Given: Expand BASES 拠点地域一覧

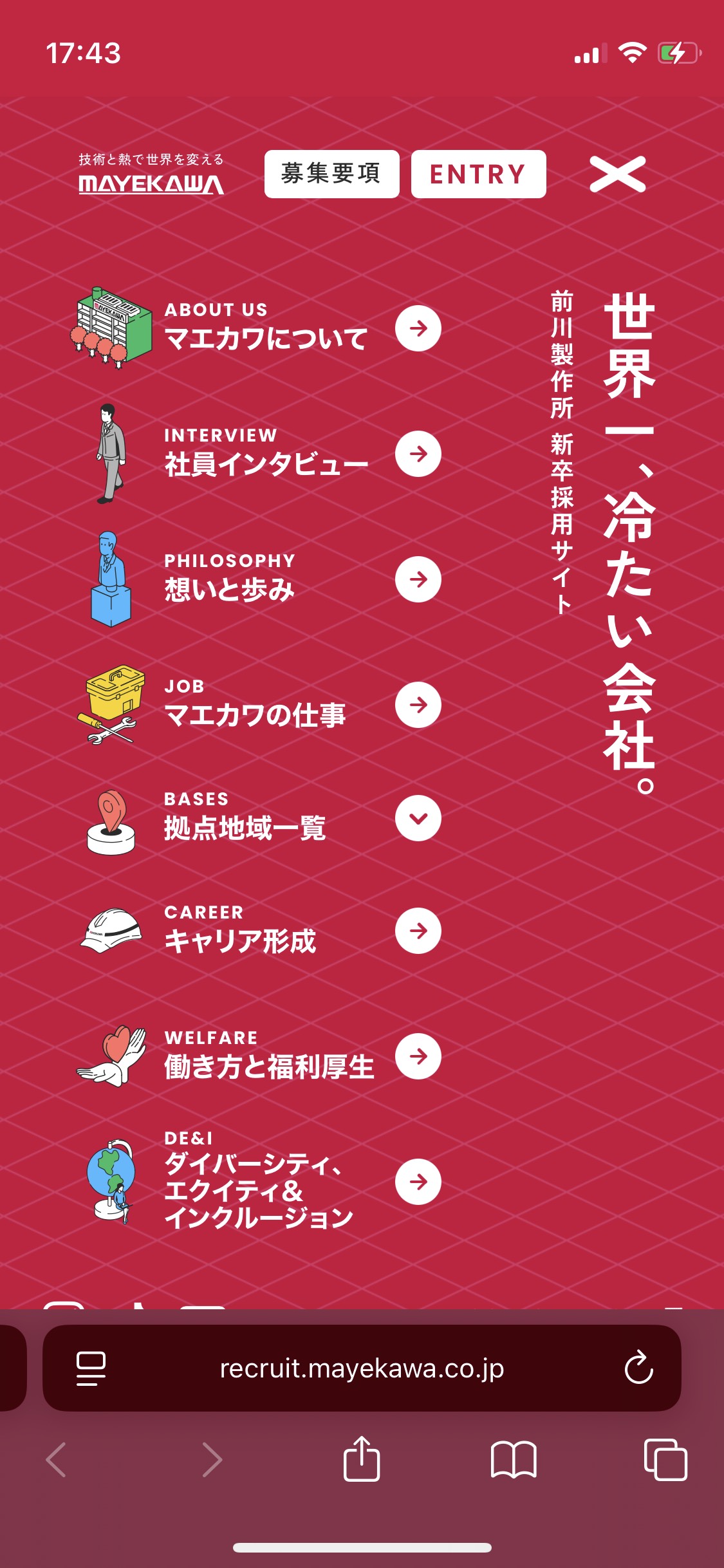Looking at the screenshot, I should coord(257,818).
